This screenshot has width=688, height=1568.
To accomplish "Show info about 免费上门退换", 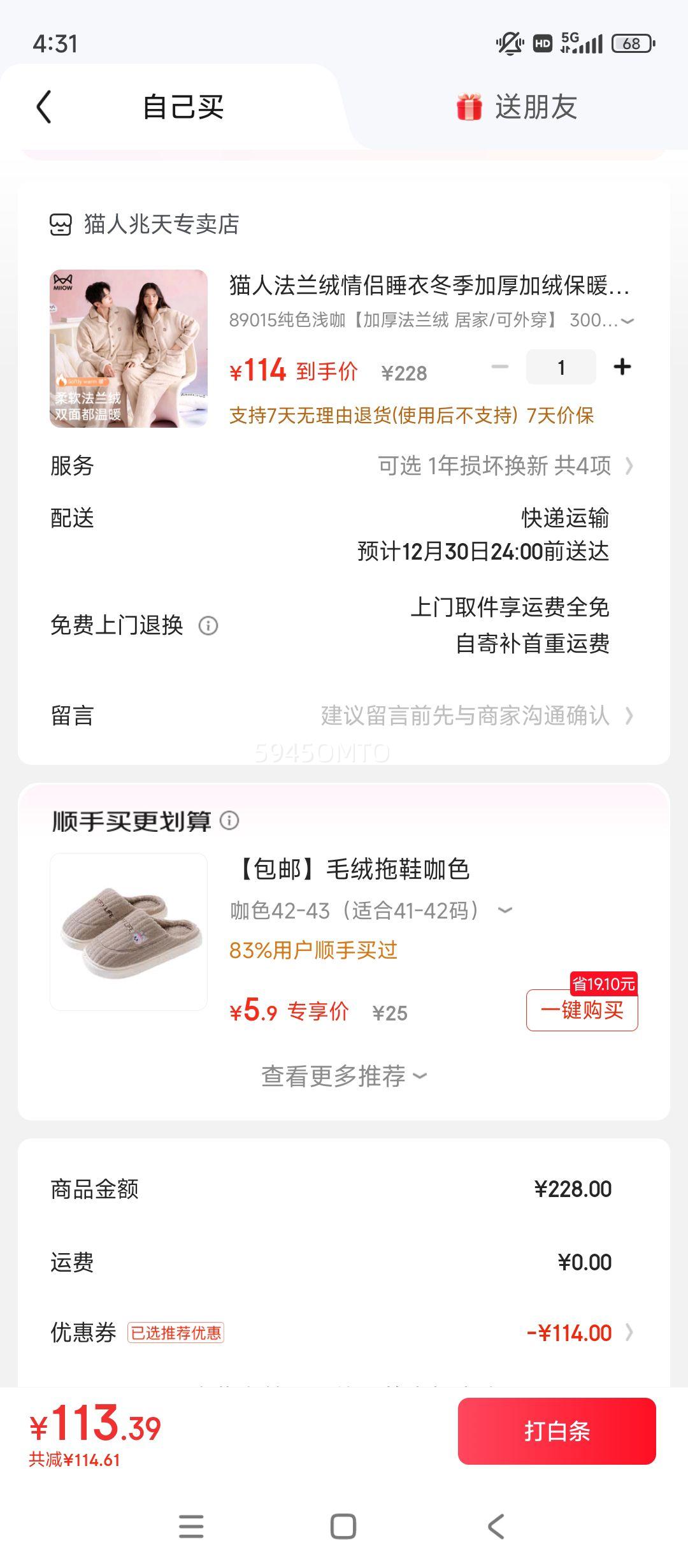I will point(208,626).
